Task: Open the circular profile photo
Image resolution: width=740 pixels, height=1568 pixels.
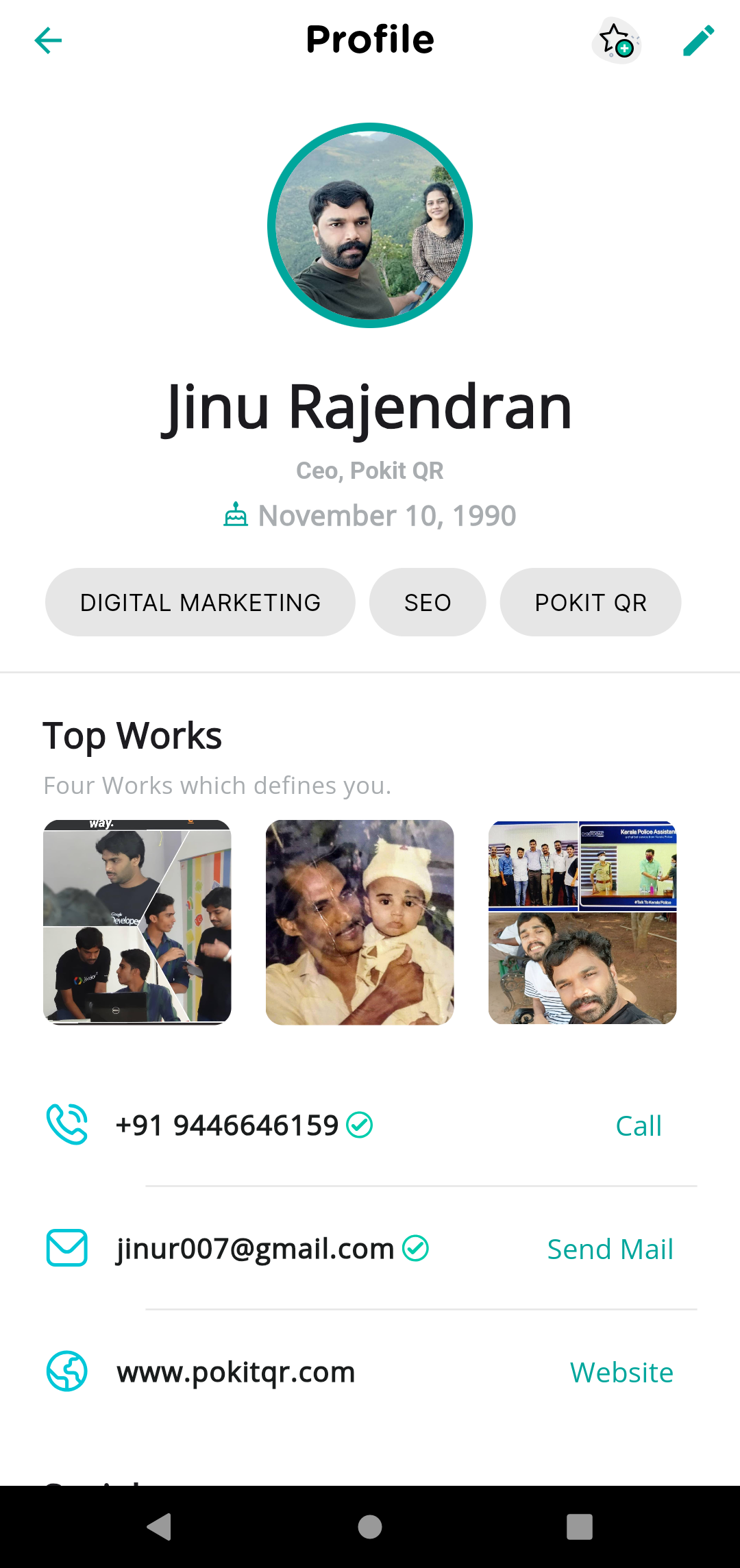Action: pos(370,225)
